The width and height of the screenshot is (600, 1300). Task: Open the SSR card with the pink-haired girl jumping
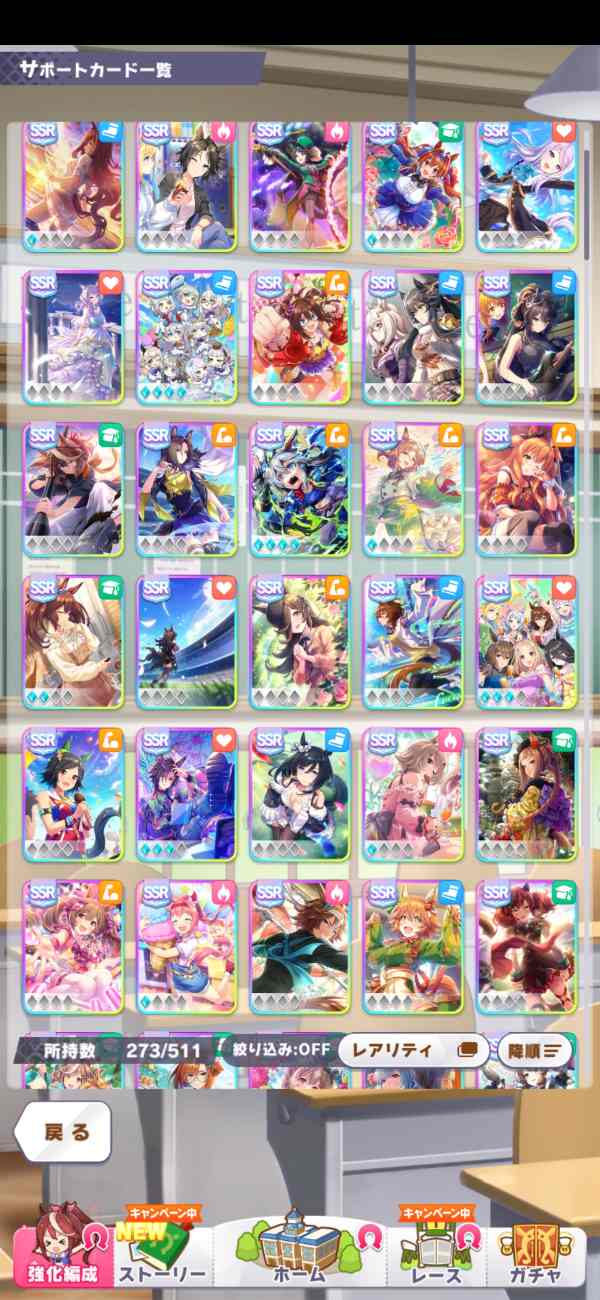pyautogui.click(x=186, y=945)
